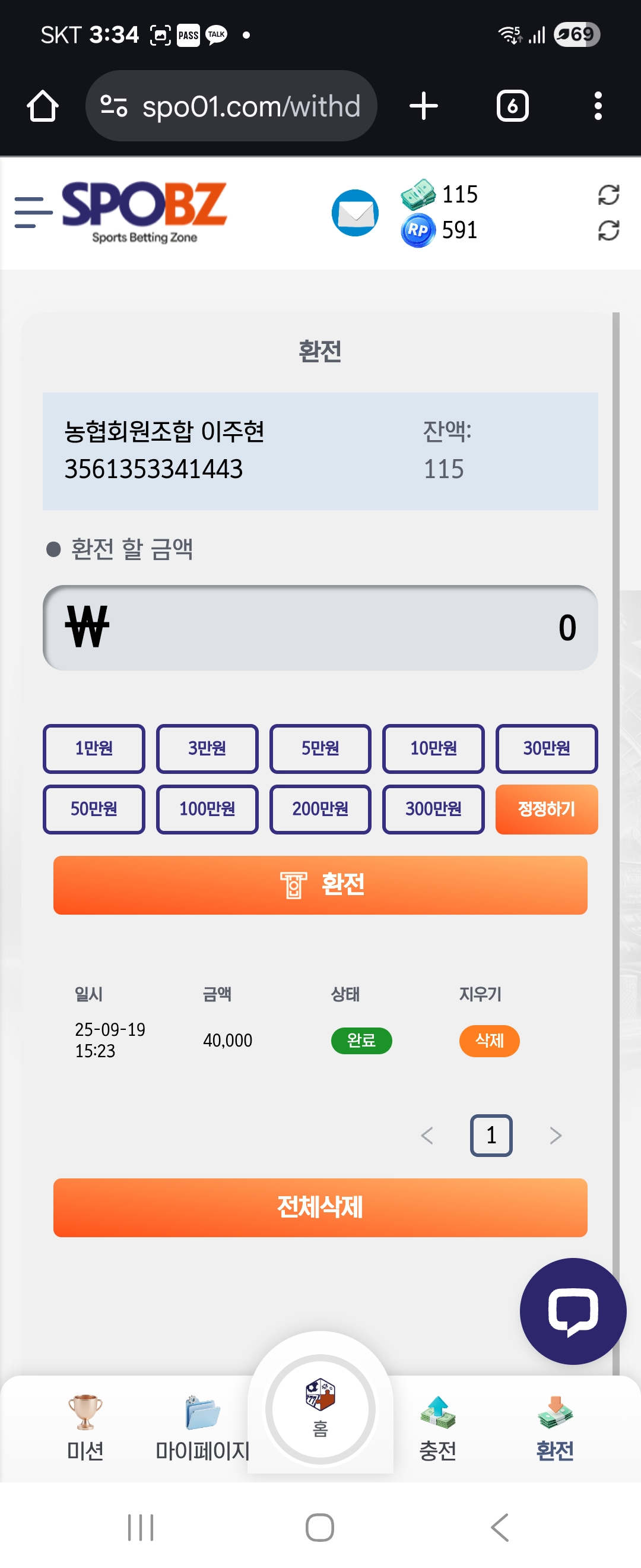
Task: Delete the 40,000 record with 삭제
Action: coord(489,1040)
